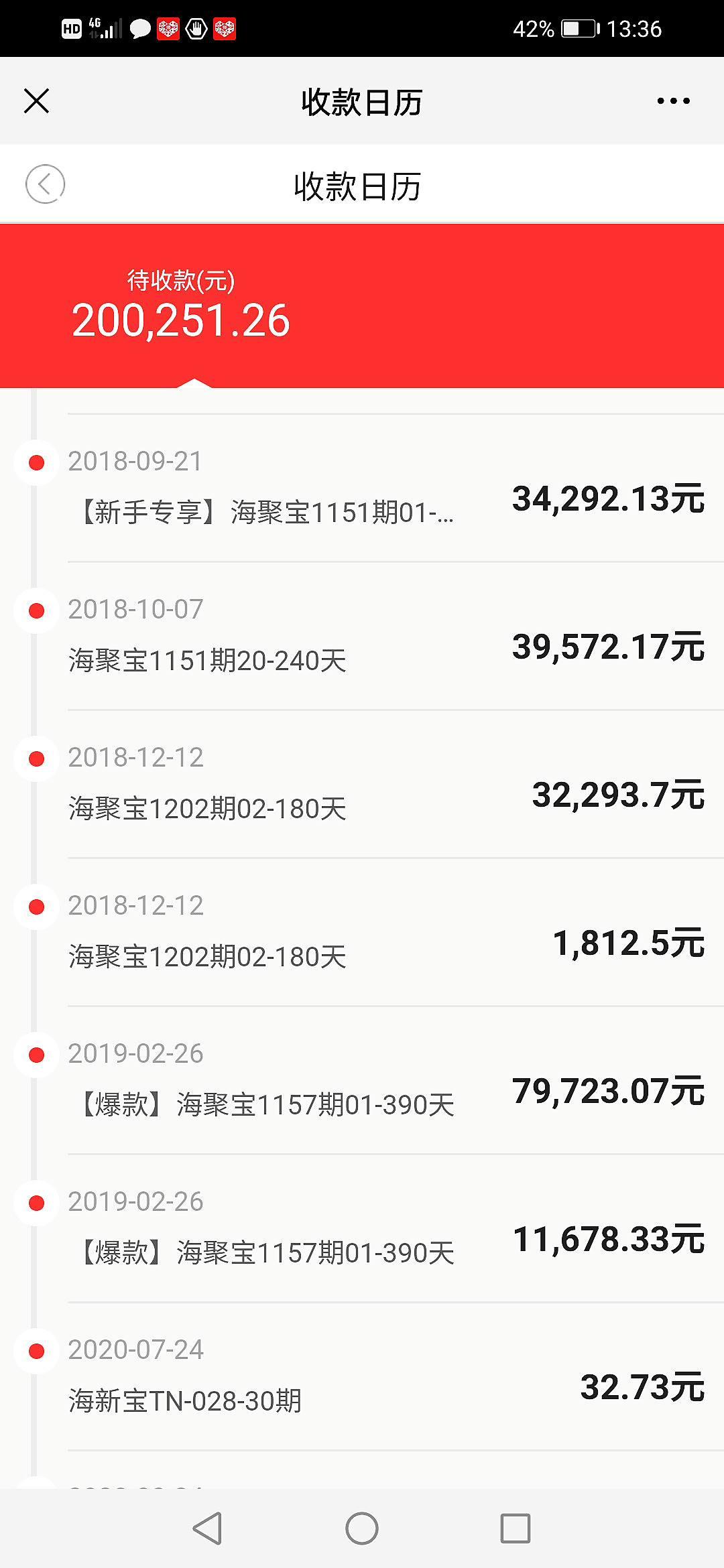Select the timeline dot for 2018-09-21
The image size is (724, 1568).
[36, 461]
